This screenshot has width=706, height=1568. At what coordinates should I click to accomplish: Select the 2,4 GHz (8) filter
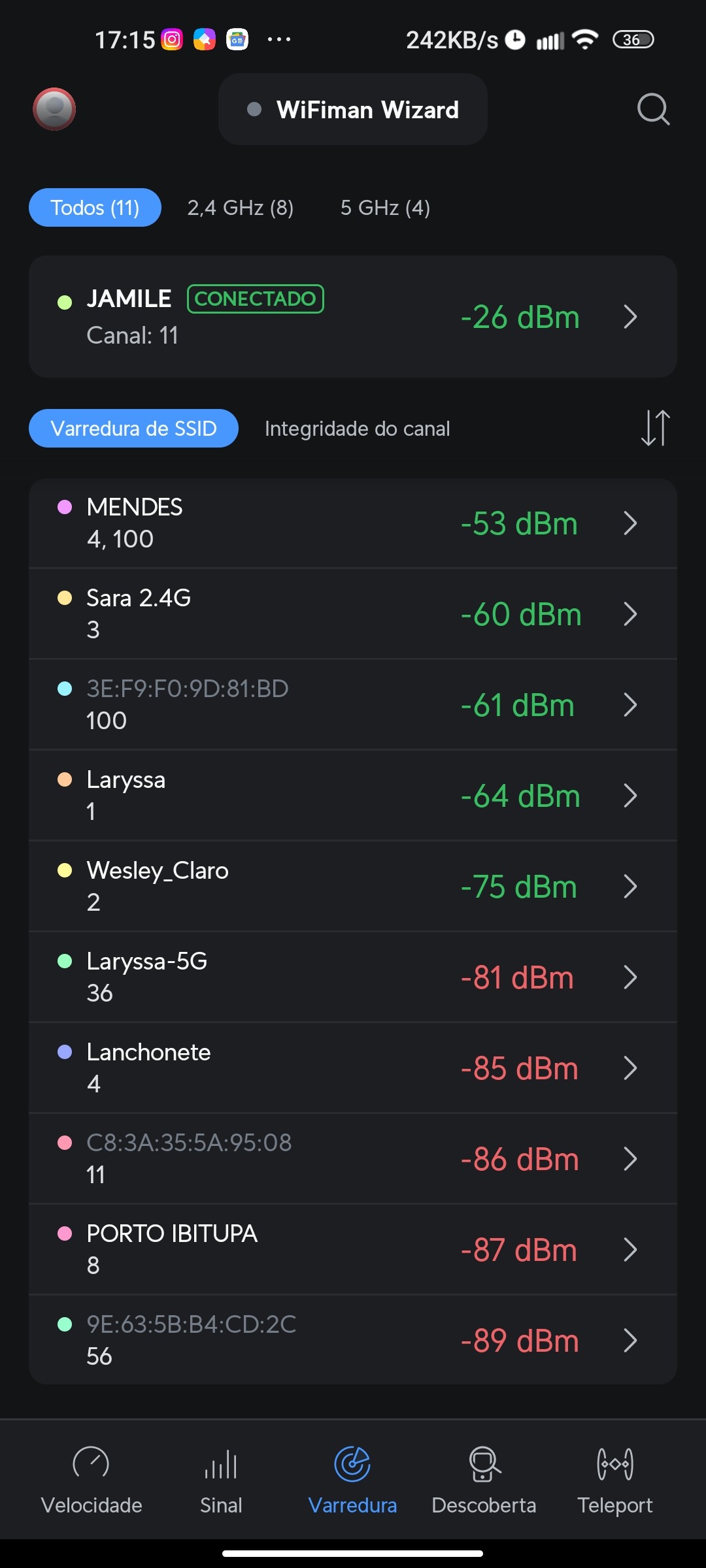[240, 208]
